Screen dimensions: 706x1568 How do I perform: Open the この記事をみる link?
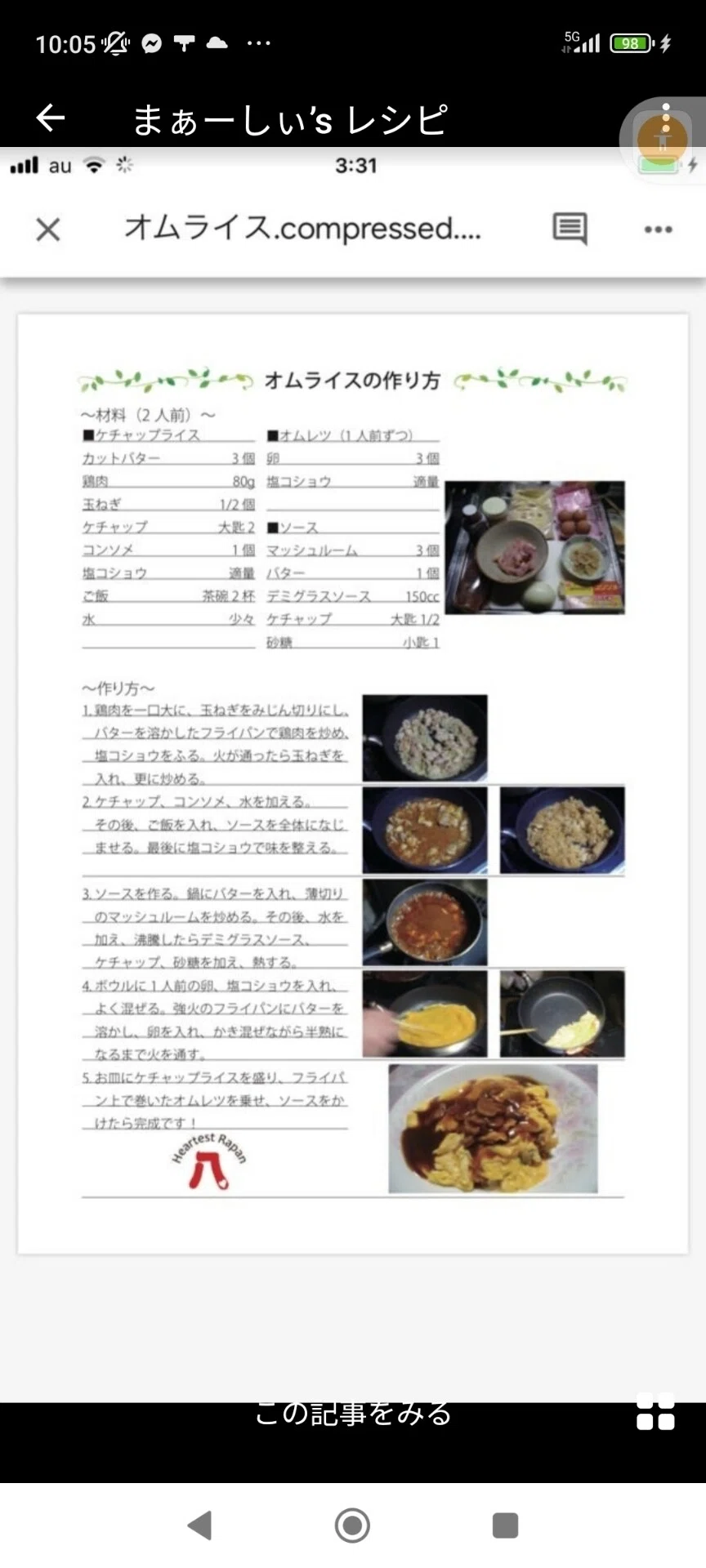[353, 1414]
